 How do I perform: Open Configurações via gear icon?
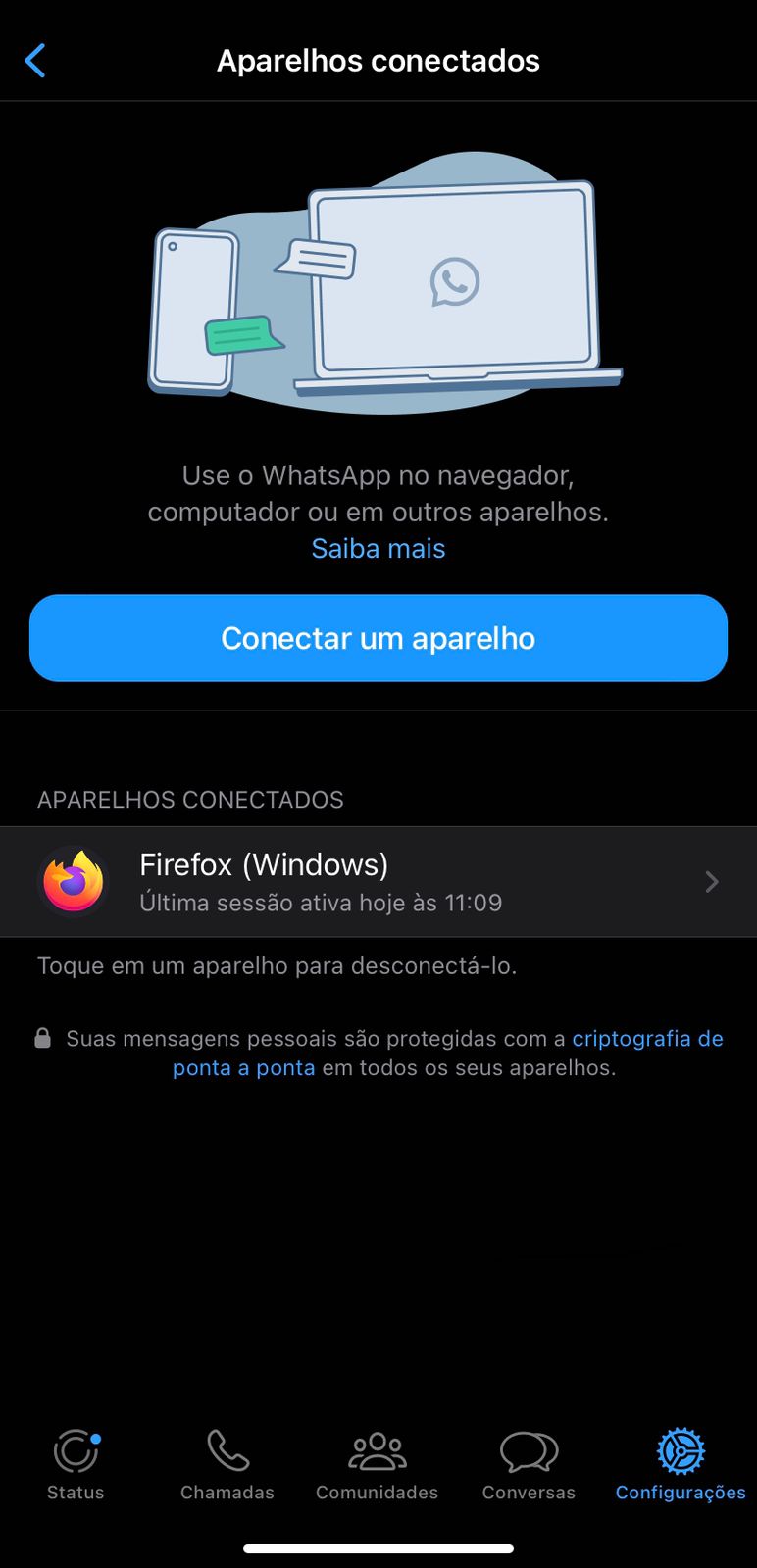(x=680, y=1450)
